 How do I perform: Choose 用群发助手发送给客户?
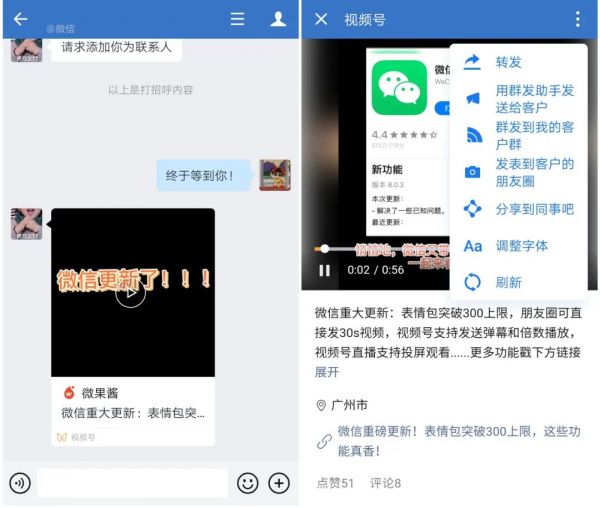tap(534, 98)
